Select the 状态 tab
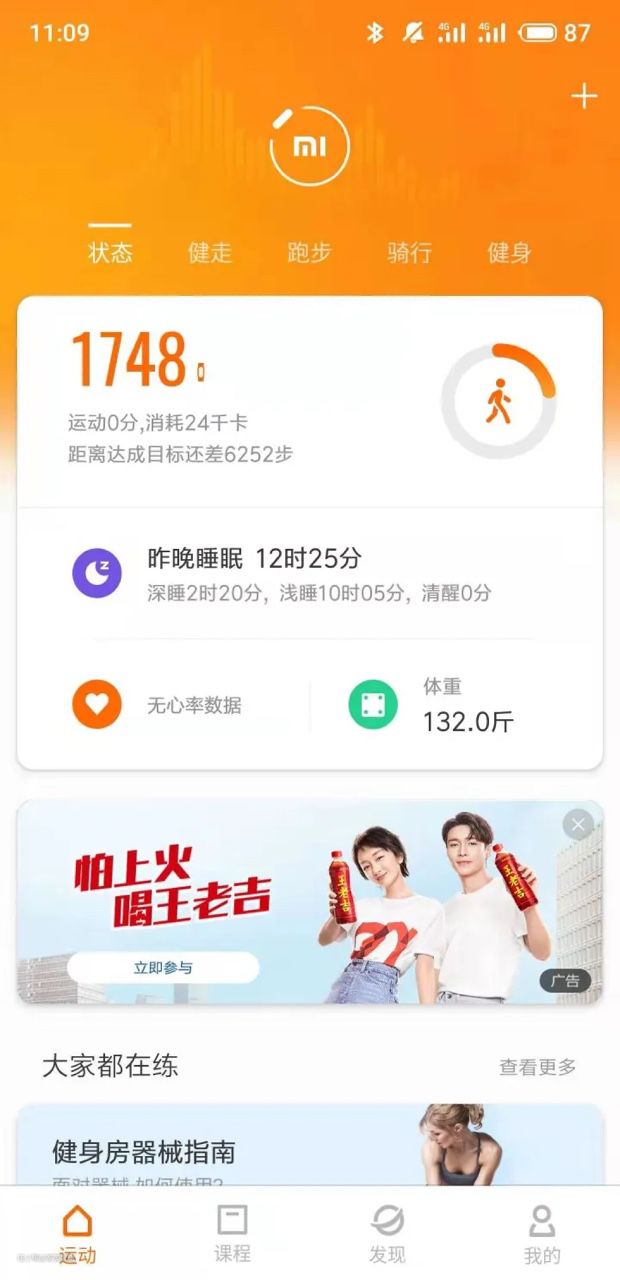Viewport: 620px width, 1280px height. (x=110, y=253)
